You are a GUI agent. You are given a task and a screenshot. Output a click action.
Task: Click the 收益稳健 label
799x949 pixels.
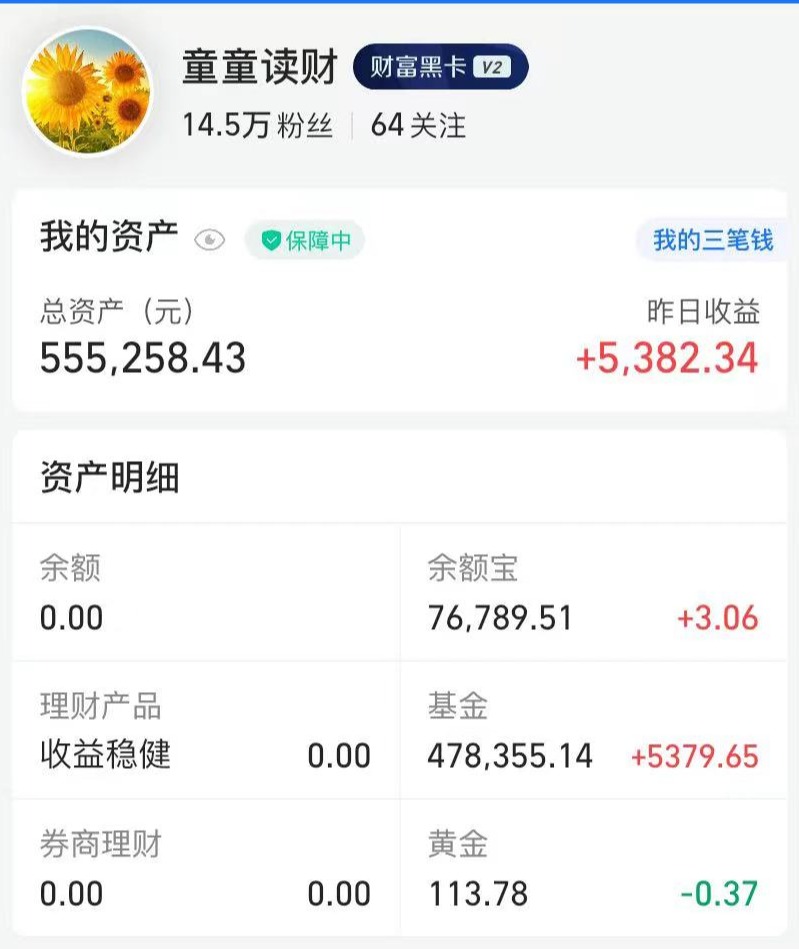coord(102,755)
